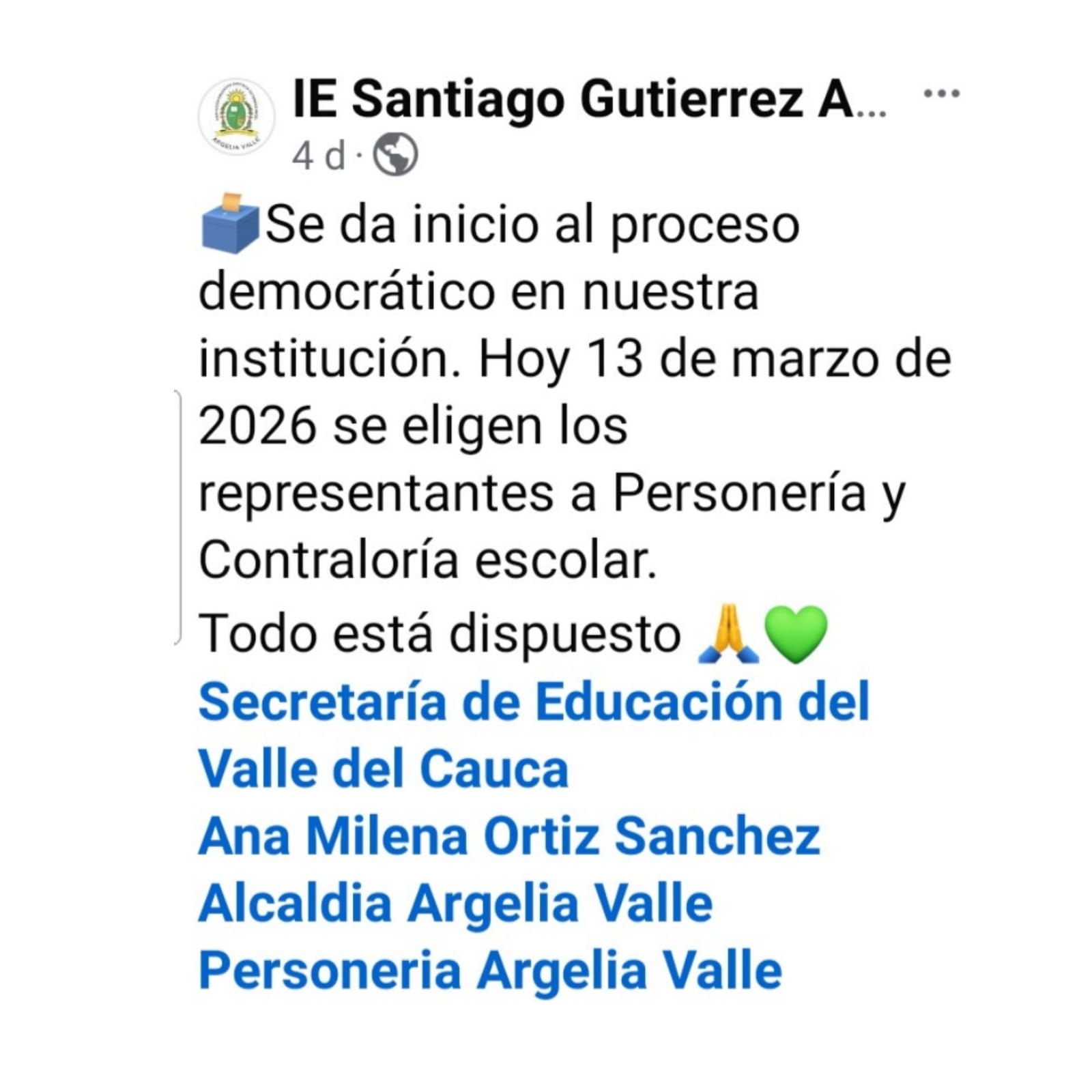Open Personeria Argelia Valle tagged page
1092x1092 pixels.
tap(489, 971)
